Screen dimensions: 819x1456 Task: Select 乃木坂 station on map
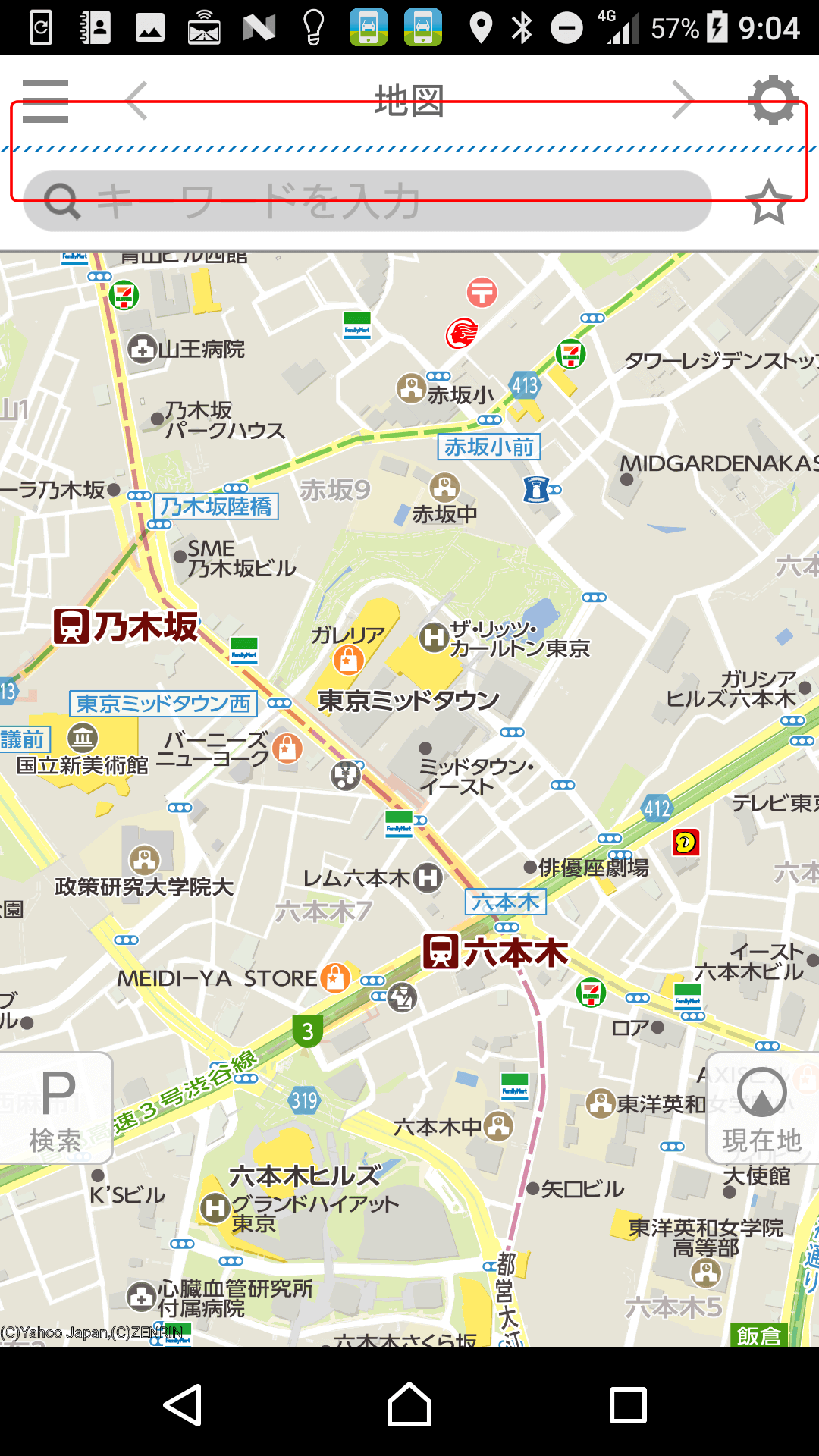click(127, 627)
